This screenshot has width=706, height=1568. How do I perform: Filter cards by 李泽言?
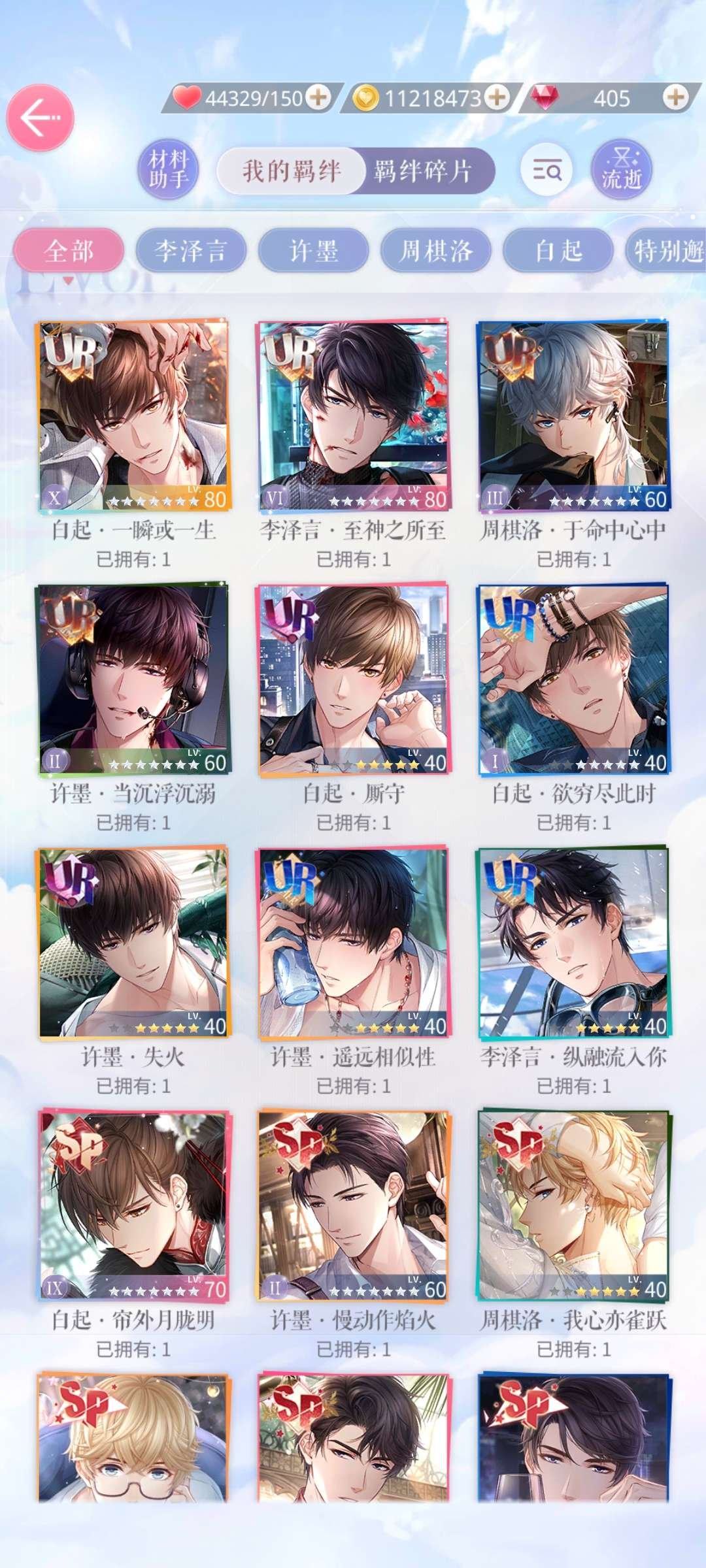[191, 251]
